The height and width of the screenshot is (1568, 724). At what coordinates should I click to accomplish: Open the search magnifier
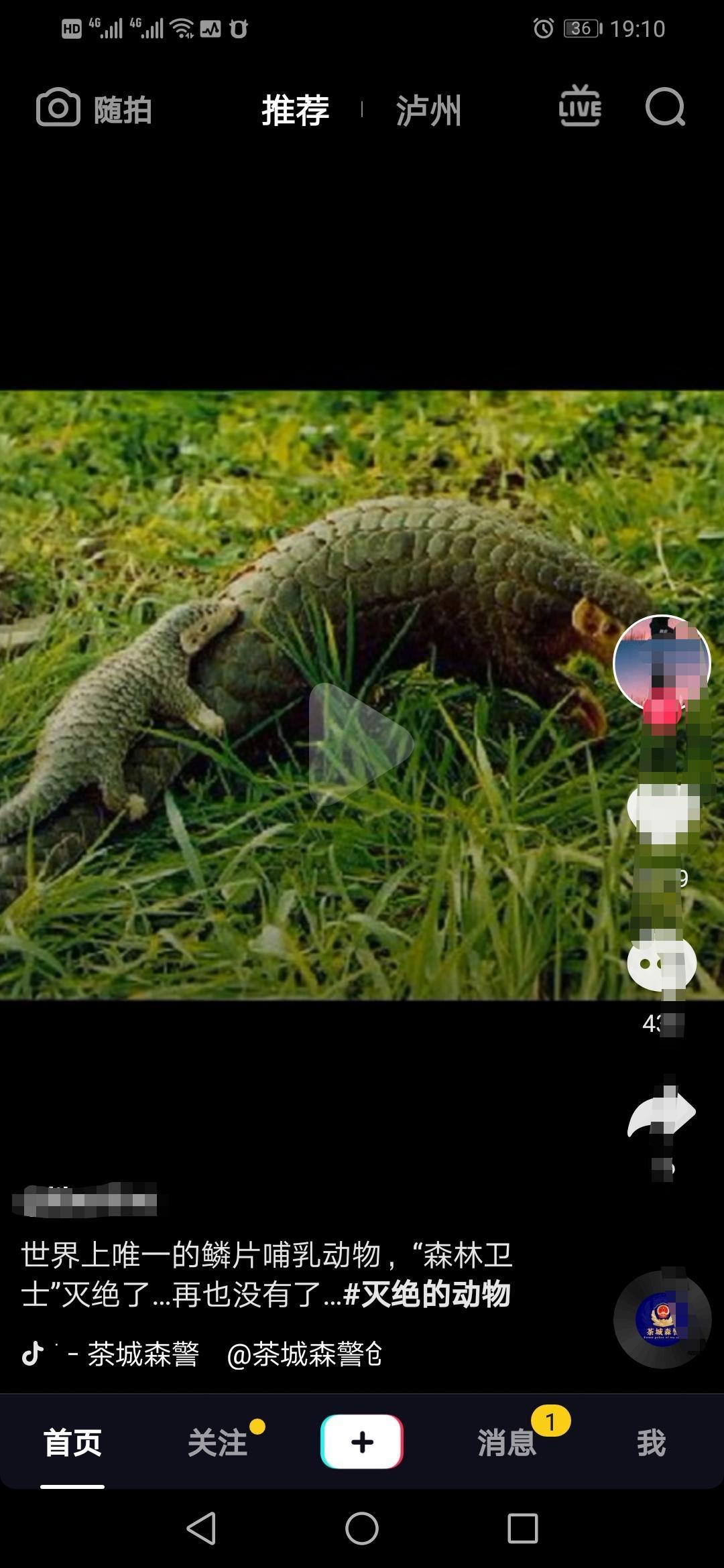[x=665, y=107]
